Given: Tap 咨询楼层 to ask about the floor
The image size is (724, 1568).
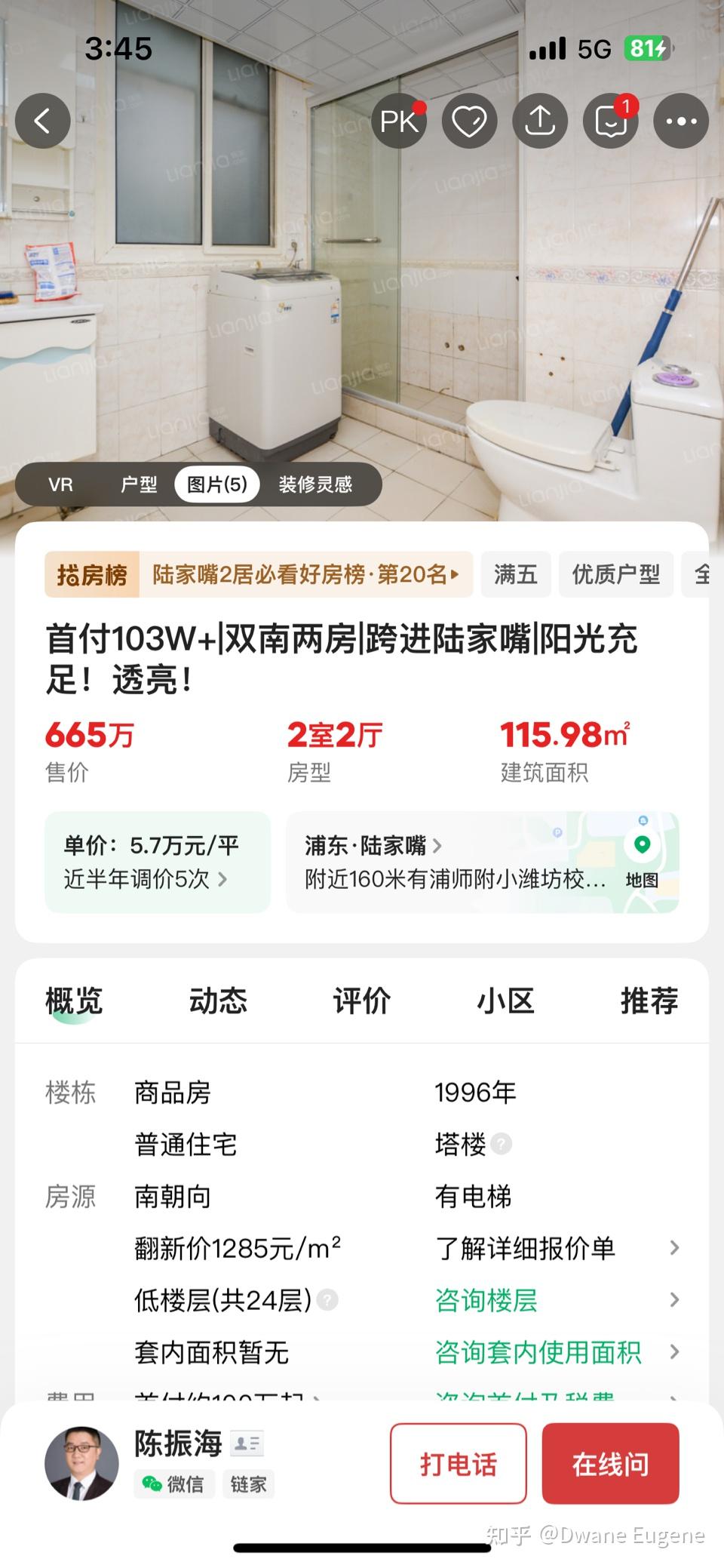Looking at the screenshot, I should 557,1300.
